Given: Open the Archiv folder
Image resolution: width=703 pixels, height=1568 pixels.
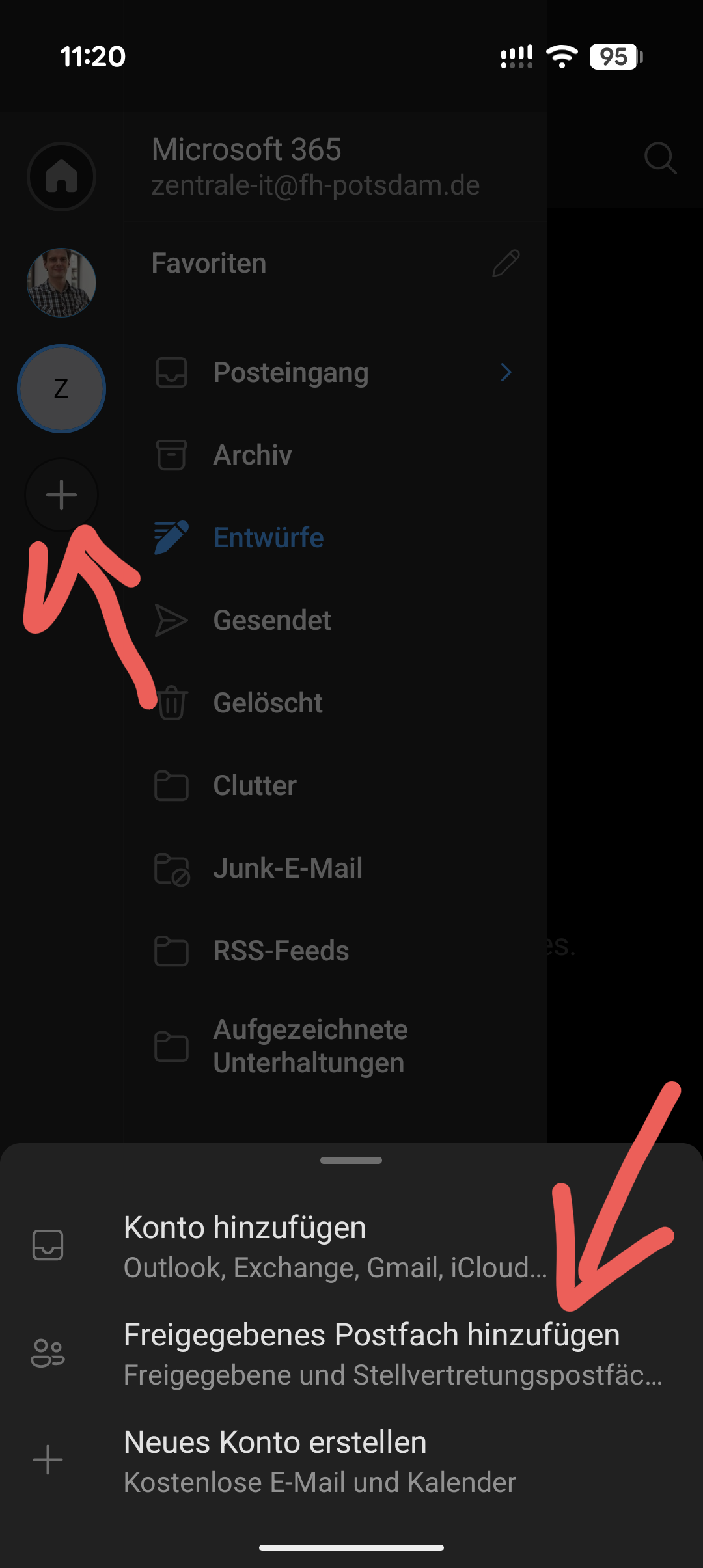Looking at the screenshot, I should [253, 455].
